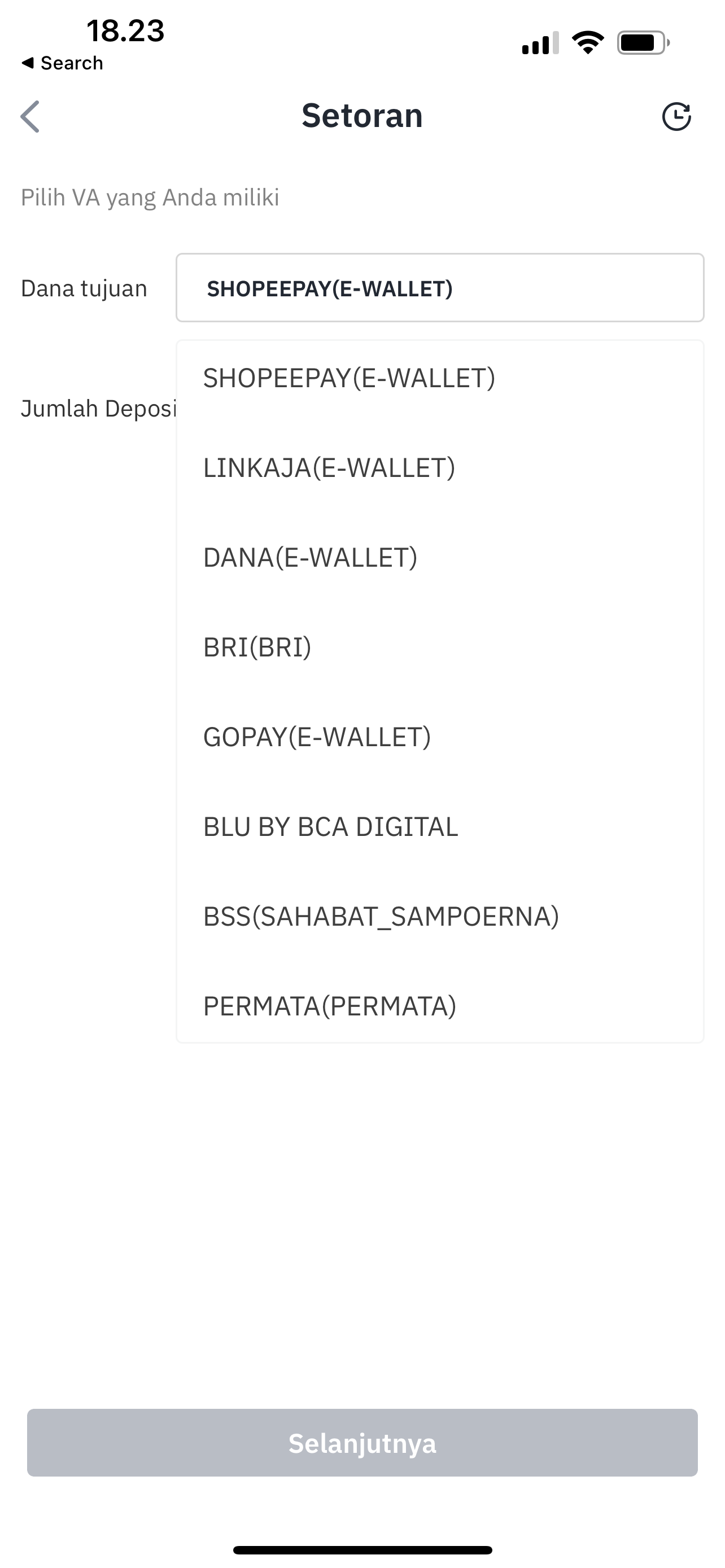Select BLU BY BCA DIGITAL
This screenshot has height=1568, width=725.
coord(439,826)
